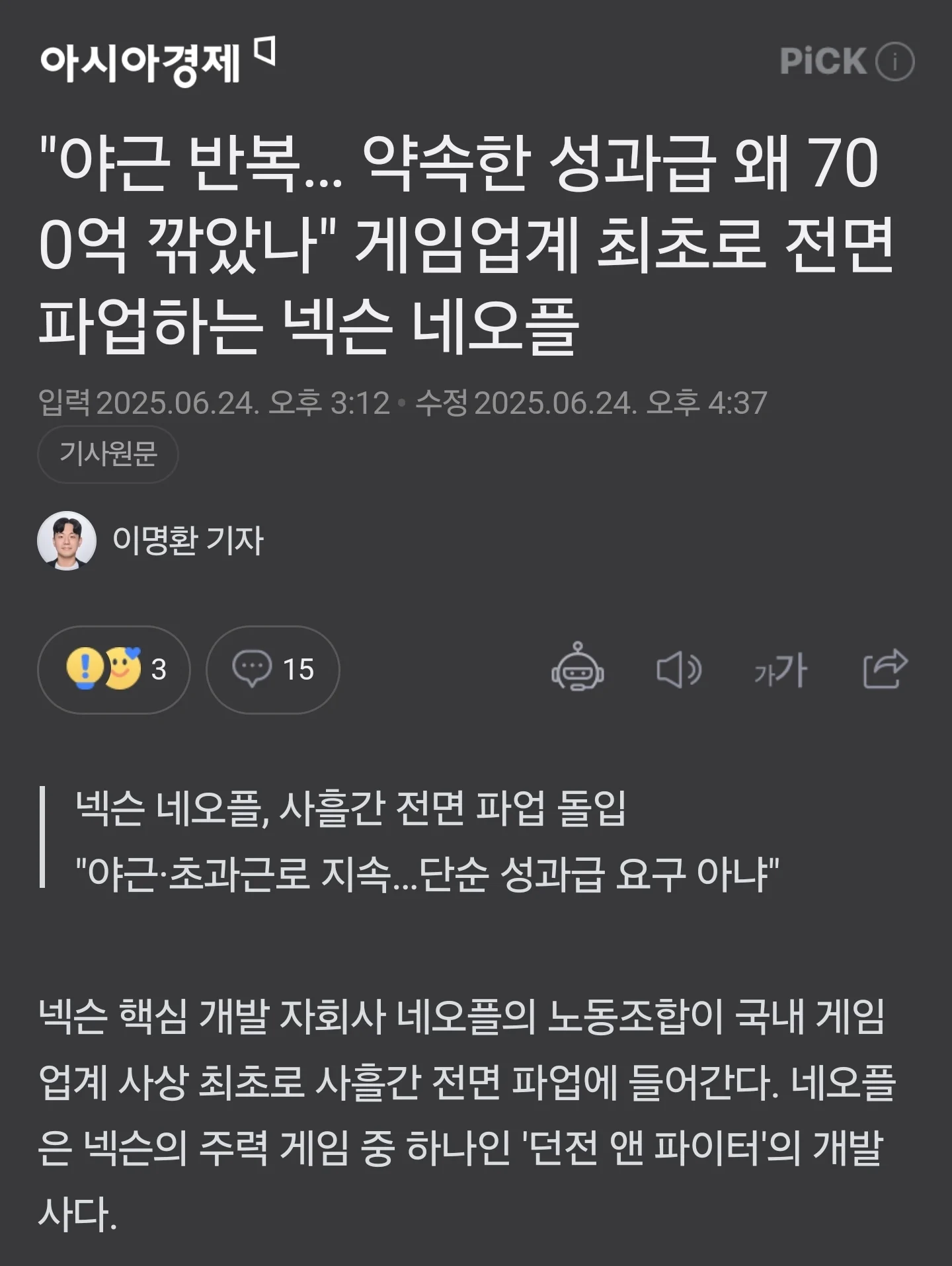Image resolution: width=952 pixels, height=1266 pixels.
Task: Open the 15 comments
Action: tap(272, 669)
